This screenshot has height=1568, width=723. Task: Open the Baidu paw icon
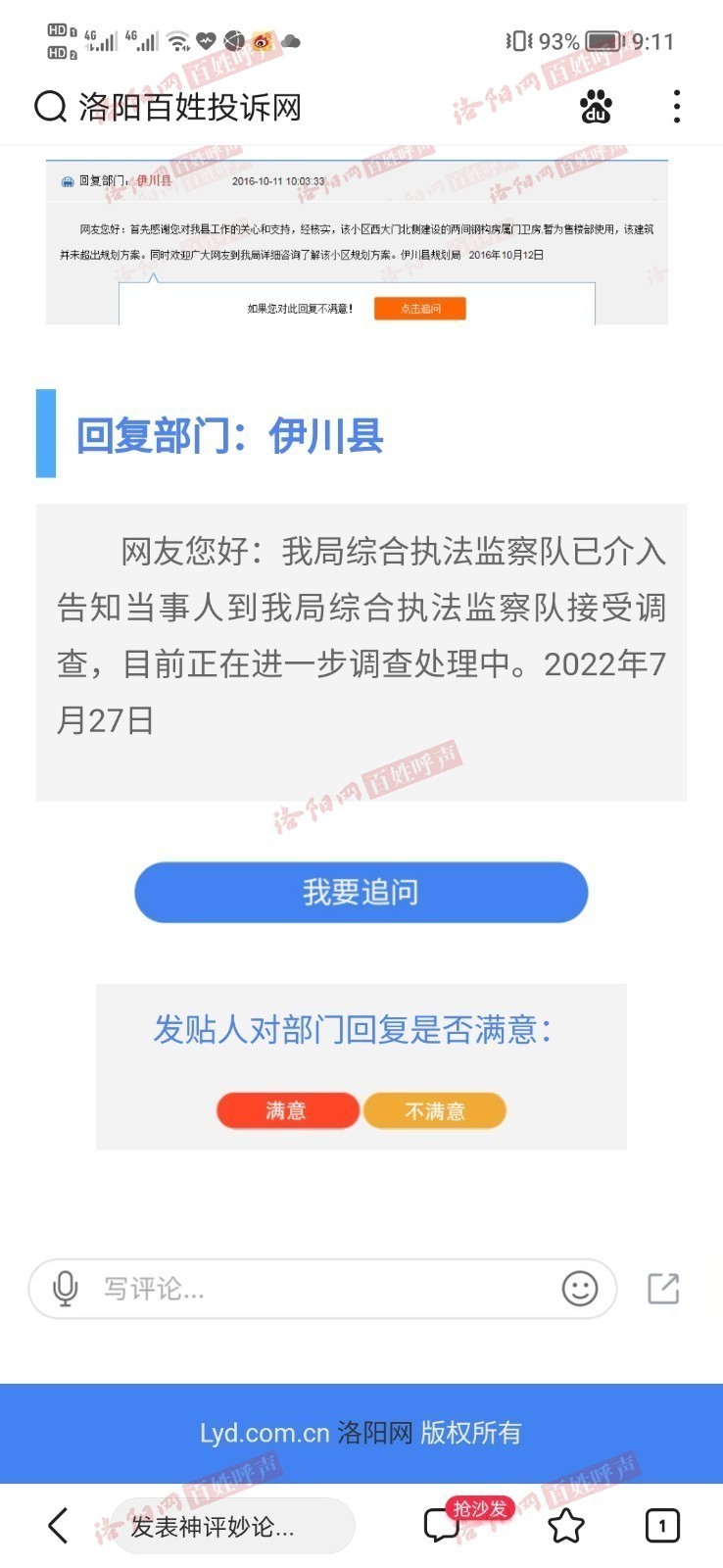[x=595, y=107]
